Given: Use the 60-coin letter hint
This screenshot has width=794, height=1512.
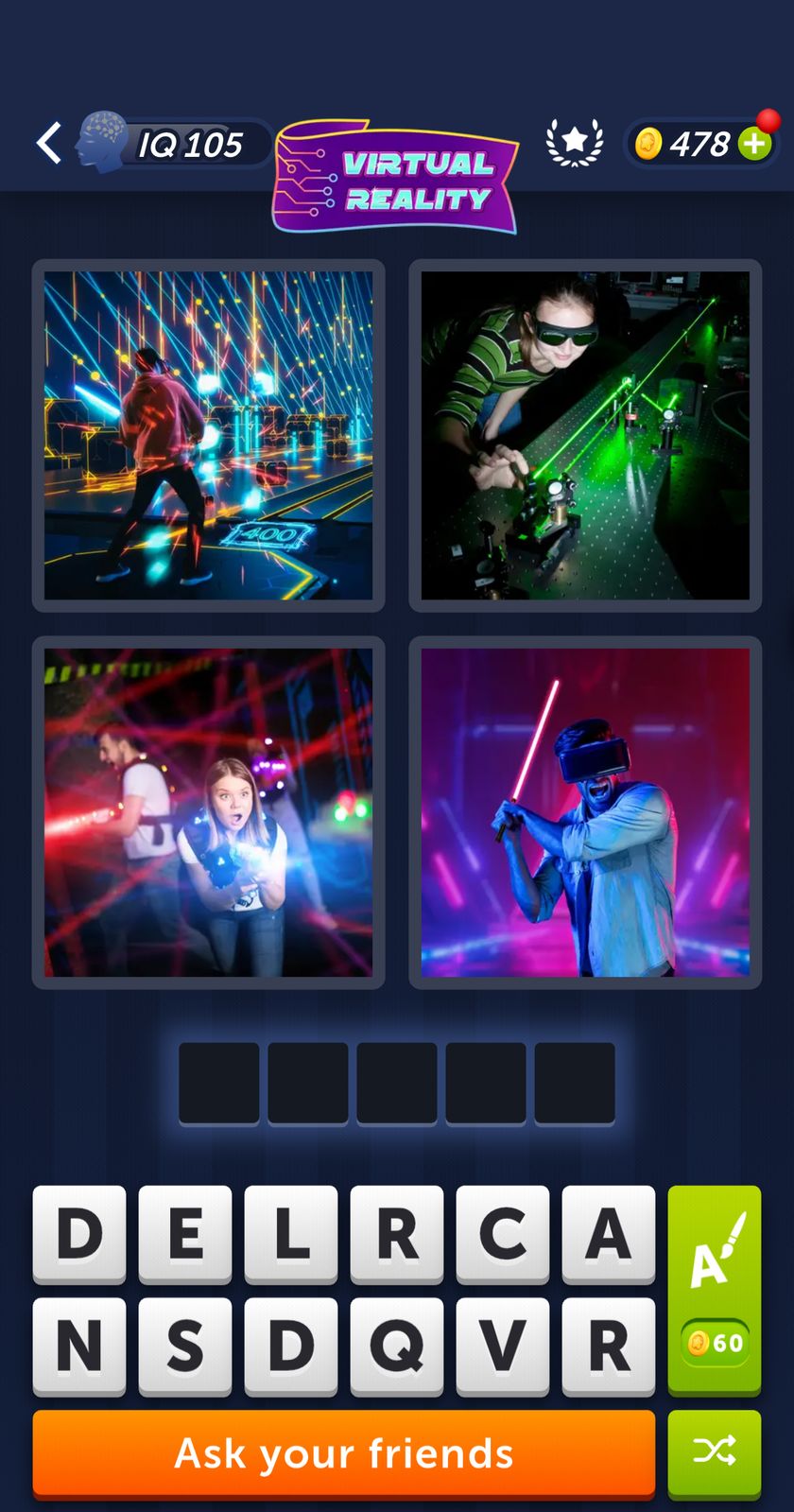Looking at the screenshot, I should coord(714,1290).
